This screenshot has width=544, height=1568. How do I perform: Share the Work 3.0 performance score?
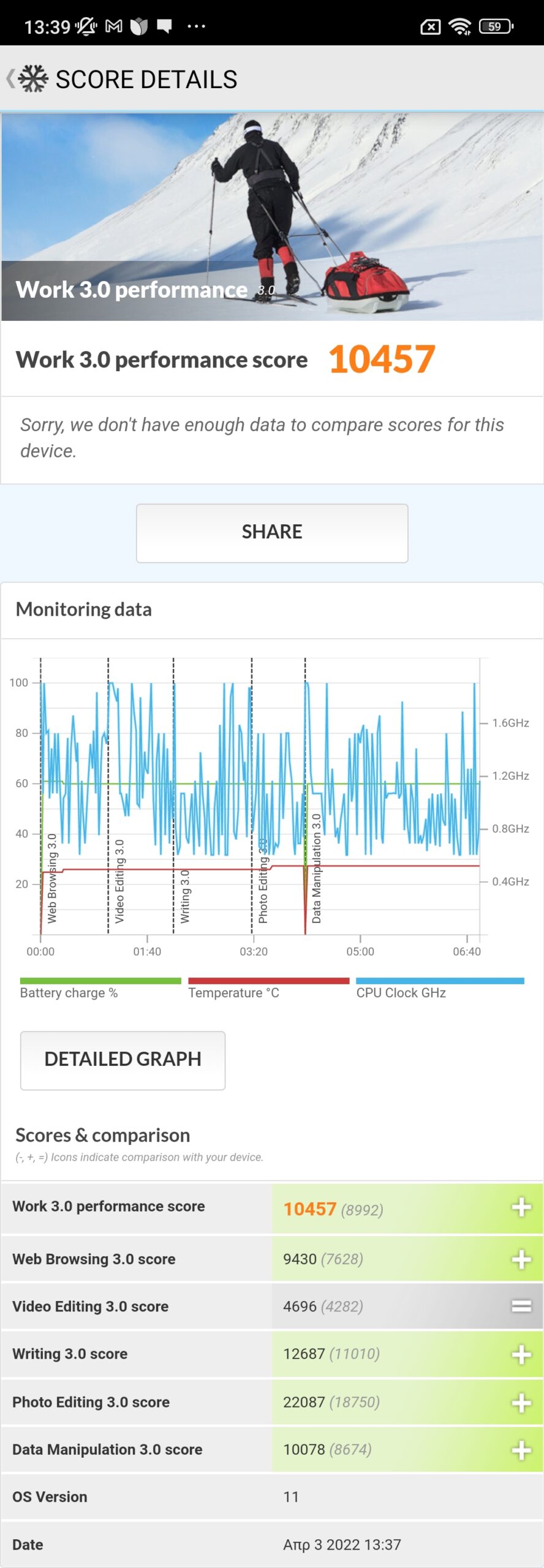[272, 532]
